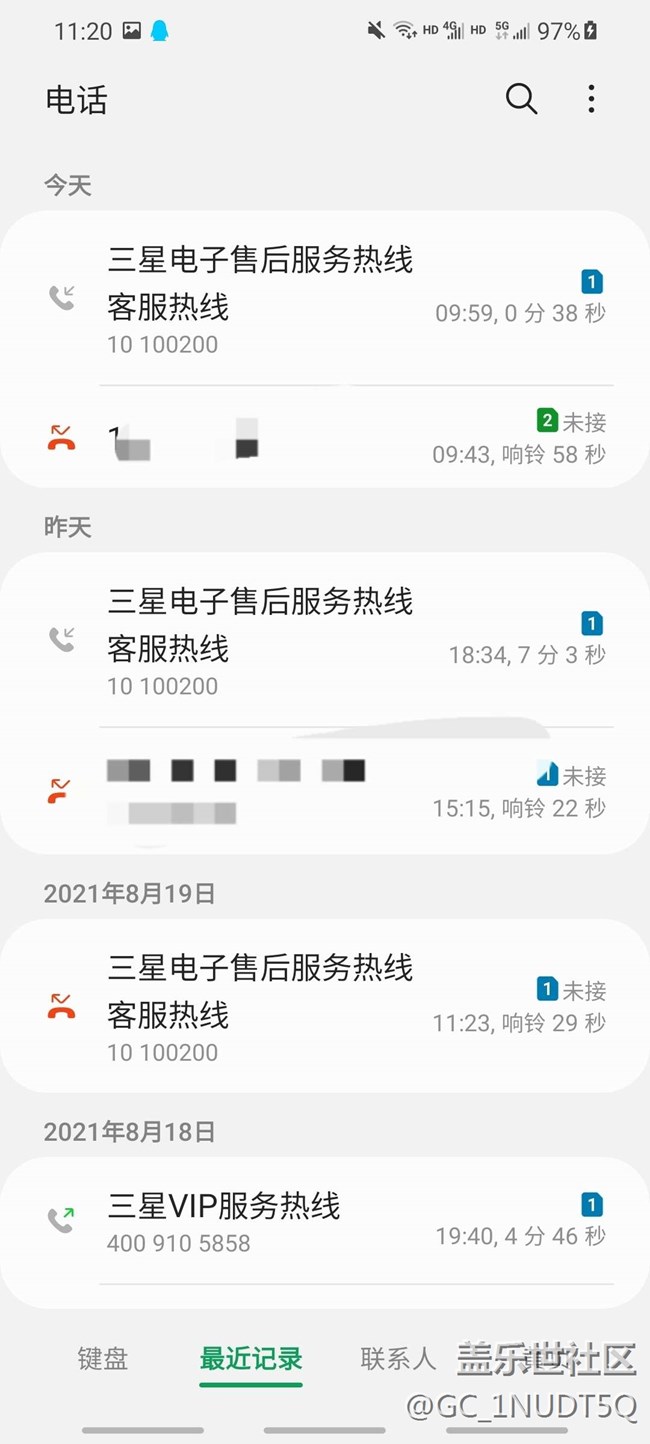
Task: Switch to the 键盘 tab
Action: (103, 1358)
